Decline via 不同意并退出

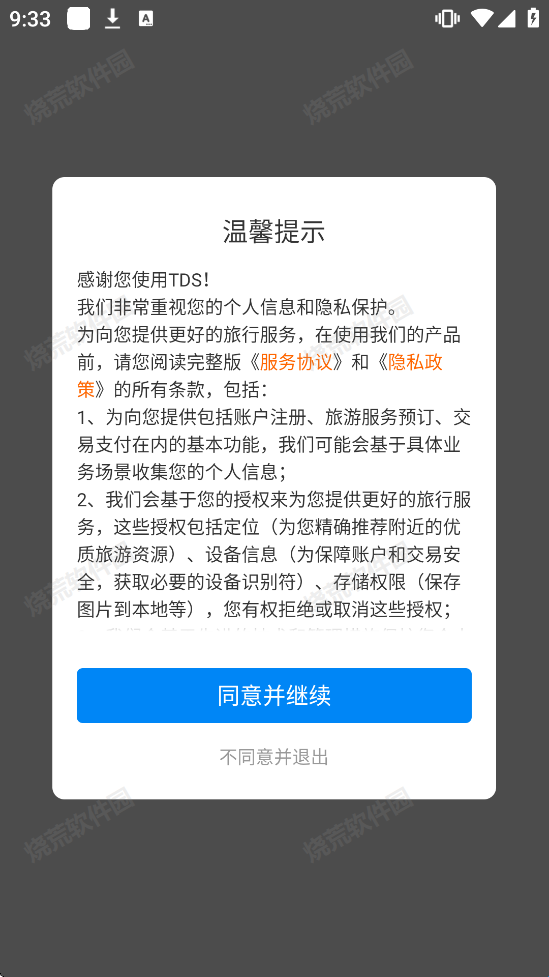pos(274,757)
